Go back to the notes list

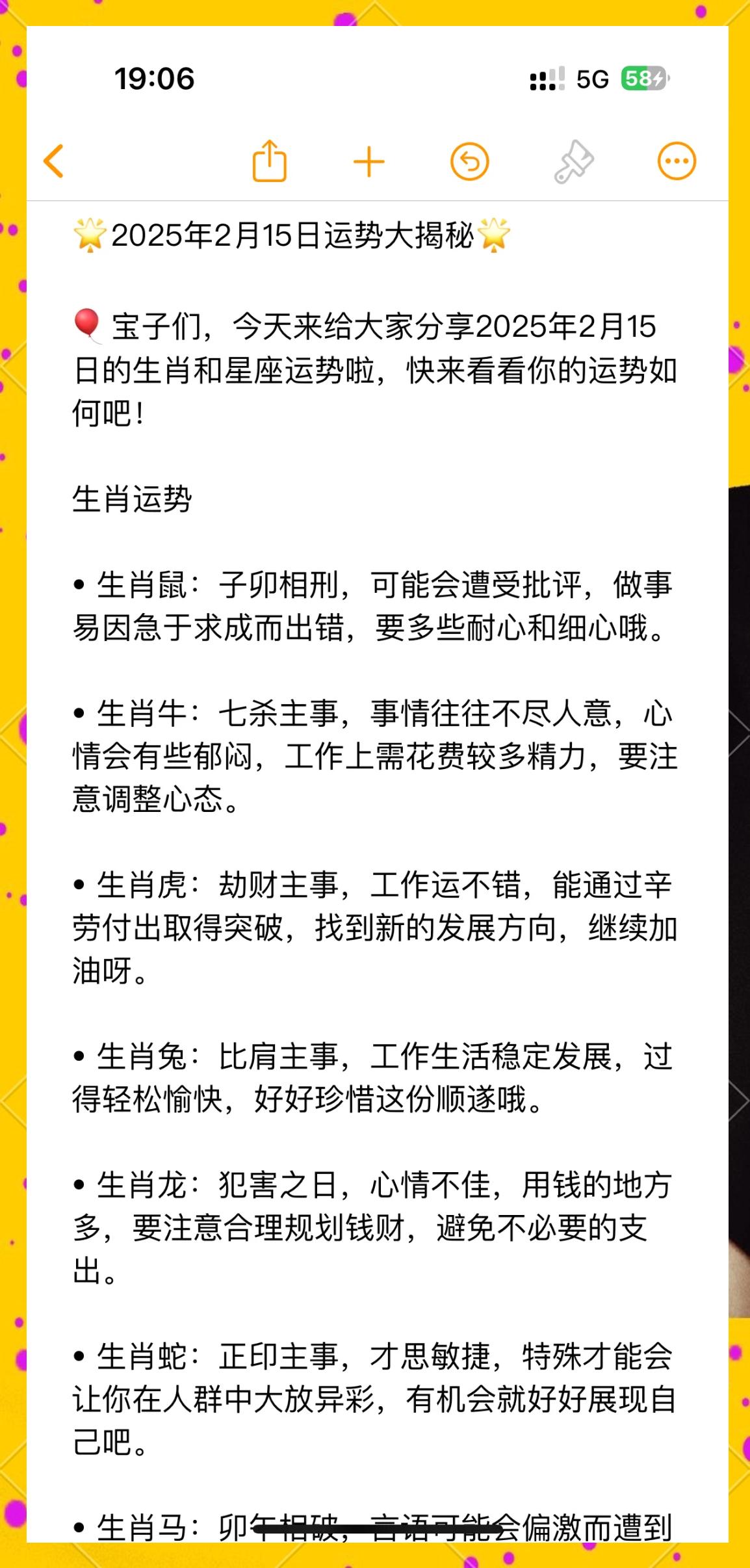pyautogui.click(x=54, y=161)
